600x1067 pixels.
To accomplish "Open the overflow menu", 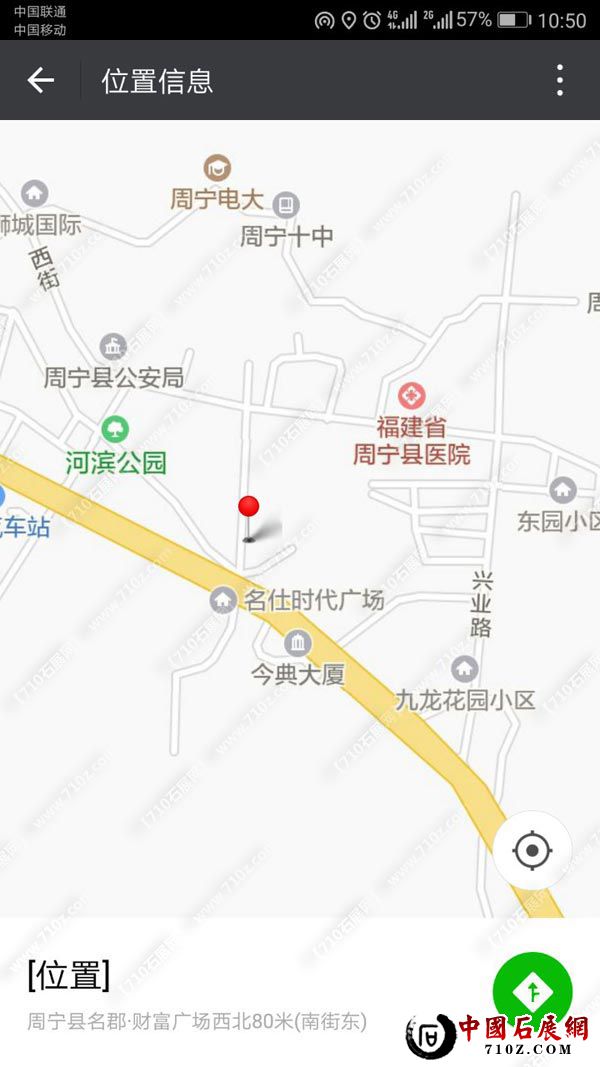I will click(x=560, y=81).
